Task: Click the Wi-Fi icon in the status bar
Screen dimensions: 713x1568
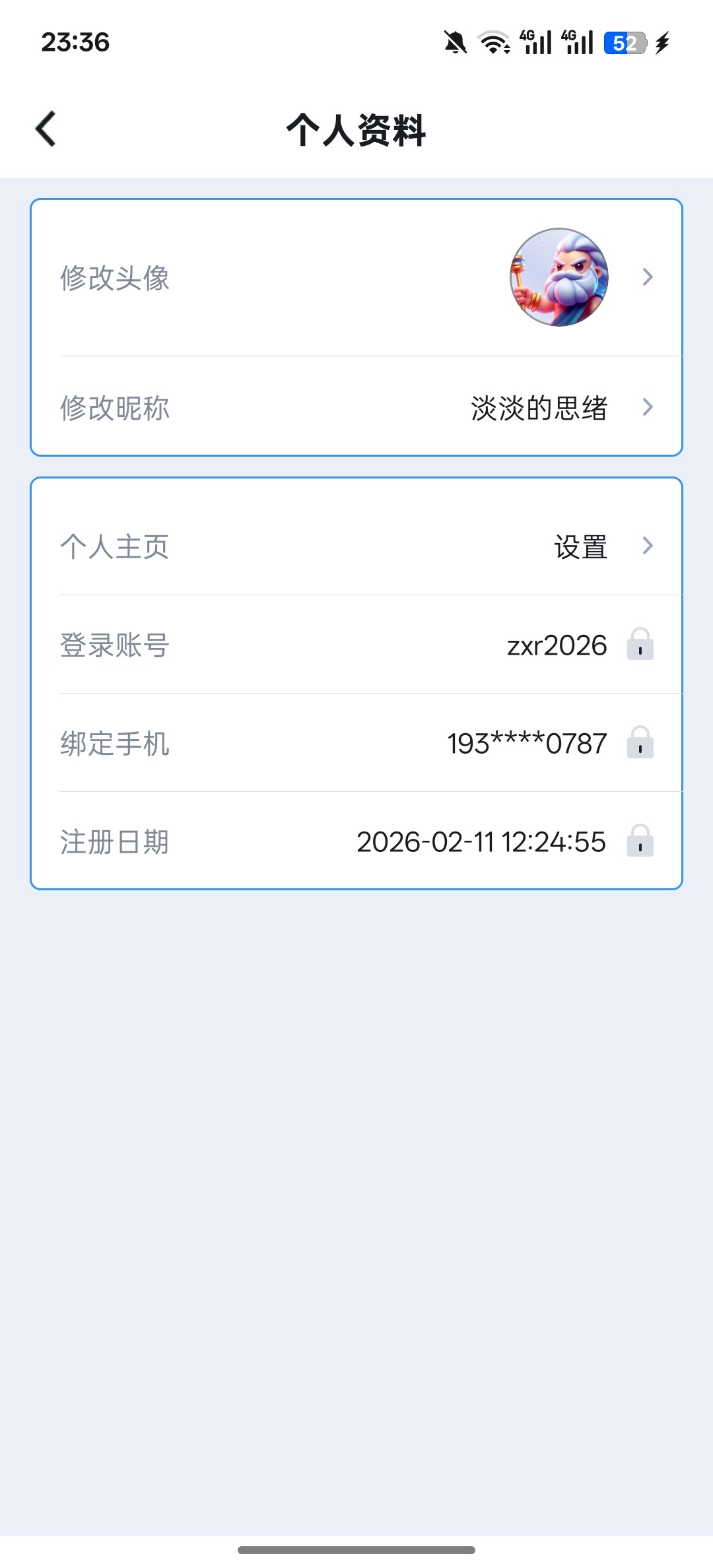Action: (492, 42)
